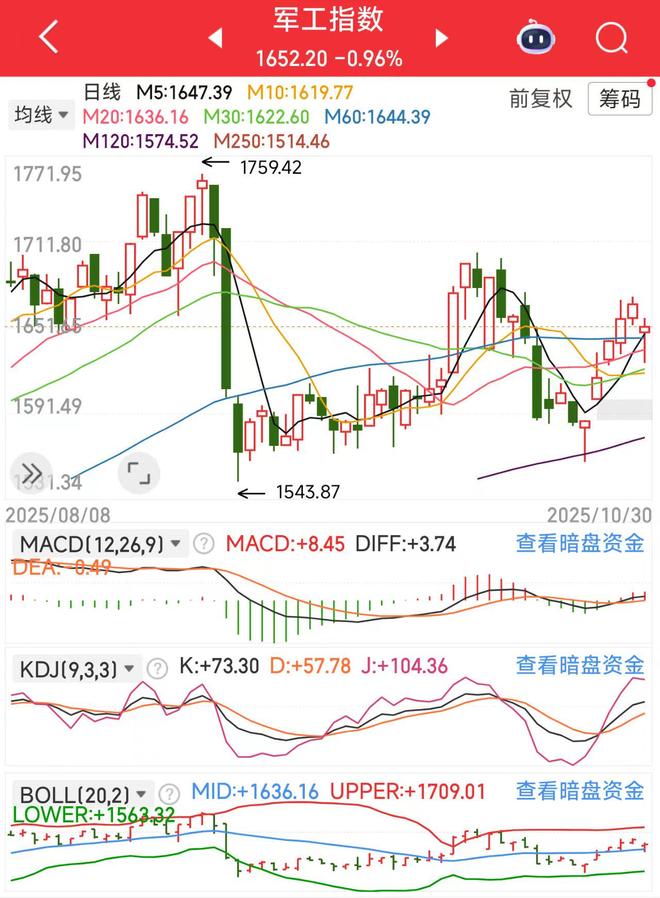The height and width of the screenshot is (898, 660).
Task: Open the help icon beside MACD
Action: (x=203, y=544)
